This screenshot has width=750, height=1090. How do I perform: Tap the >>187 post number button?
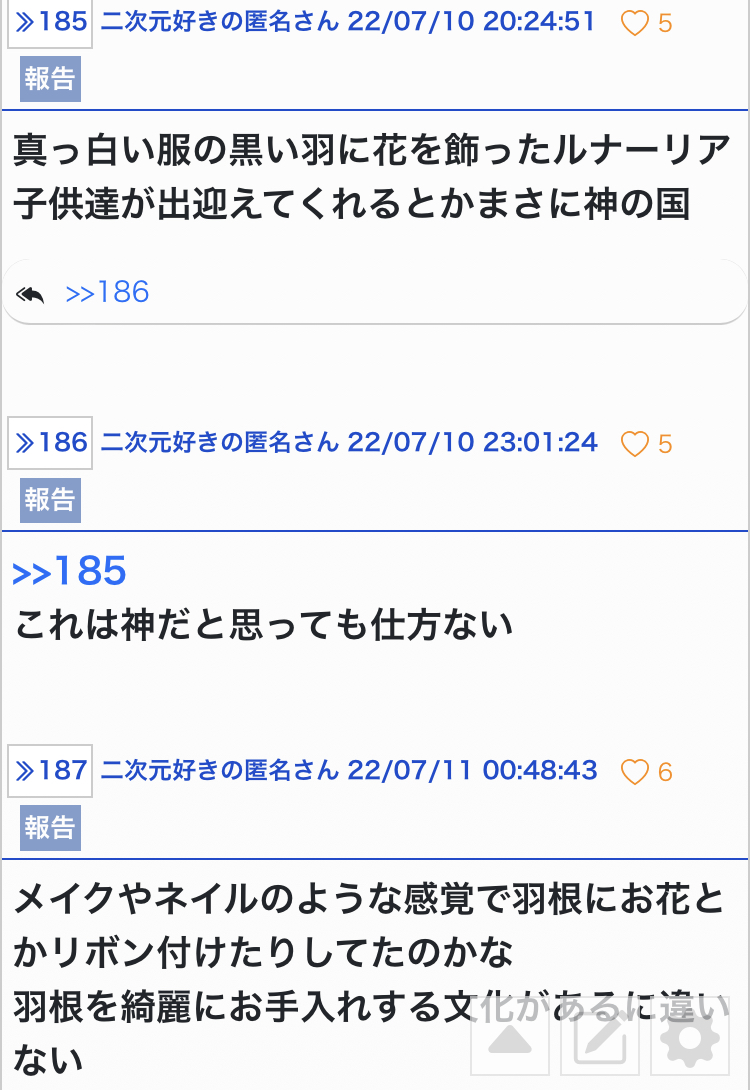50,771
